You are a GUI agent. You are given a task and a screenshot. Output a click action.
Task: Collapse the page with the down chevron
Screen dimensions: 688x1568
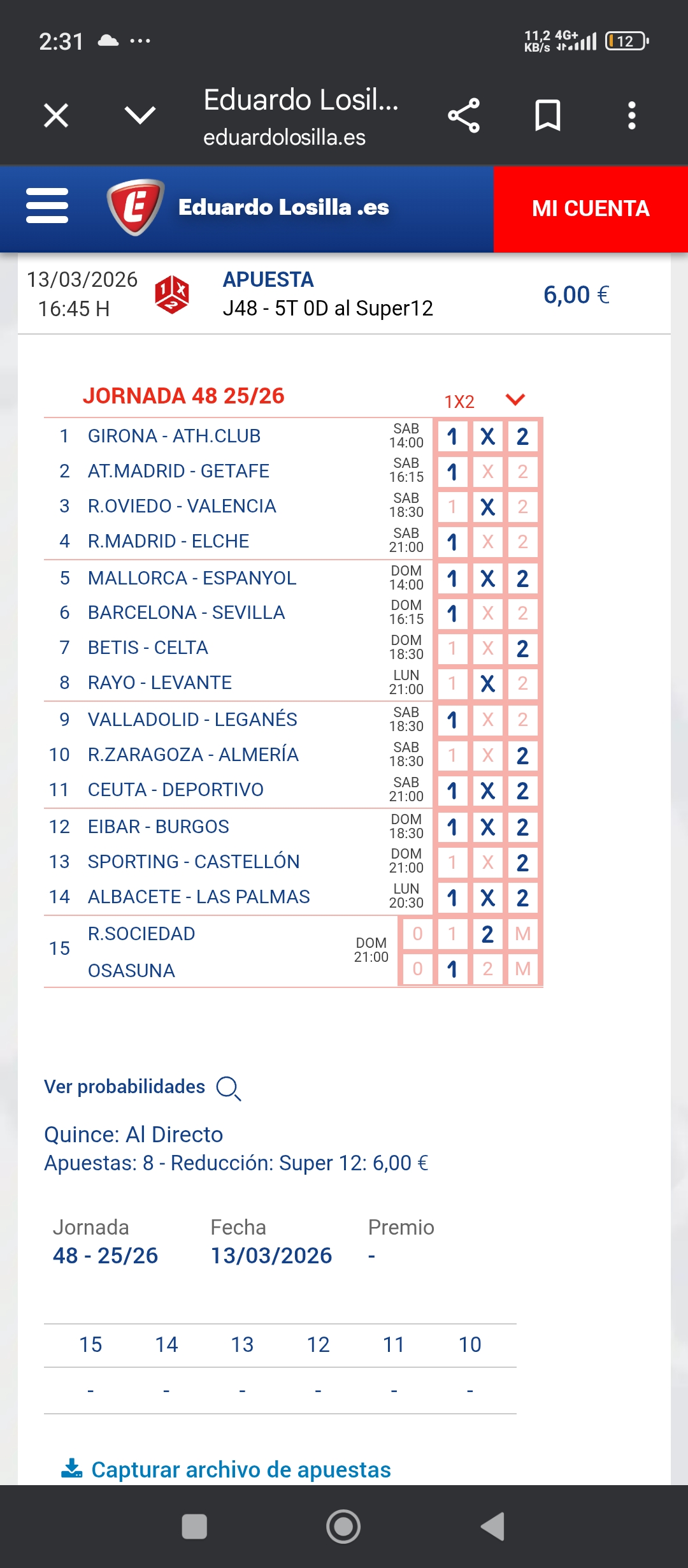point(141,115)
